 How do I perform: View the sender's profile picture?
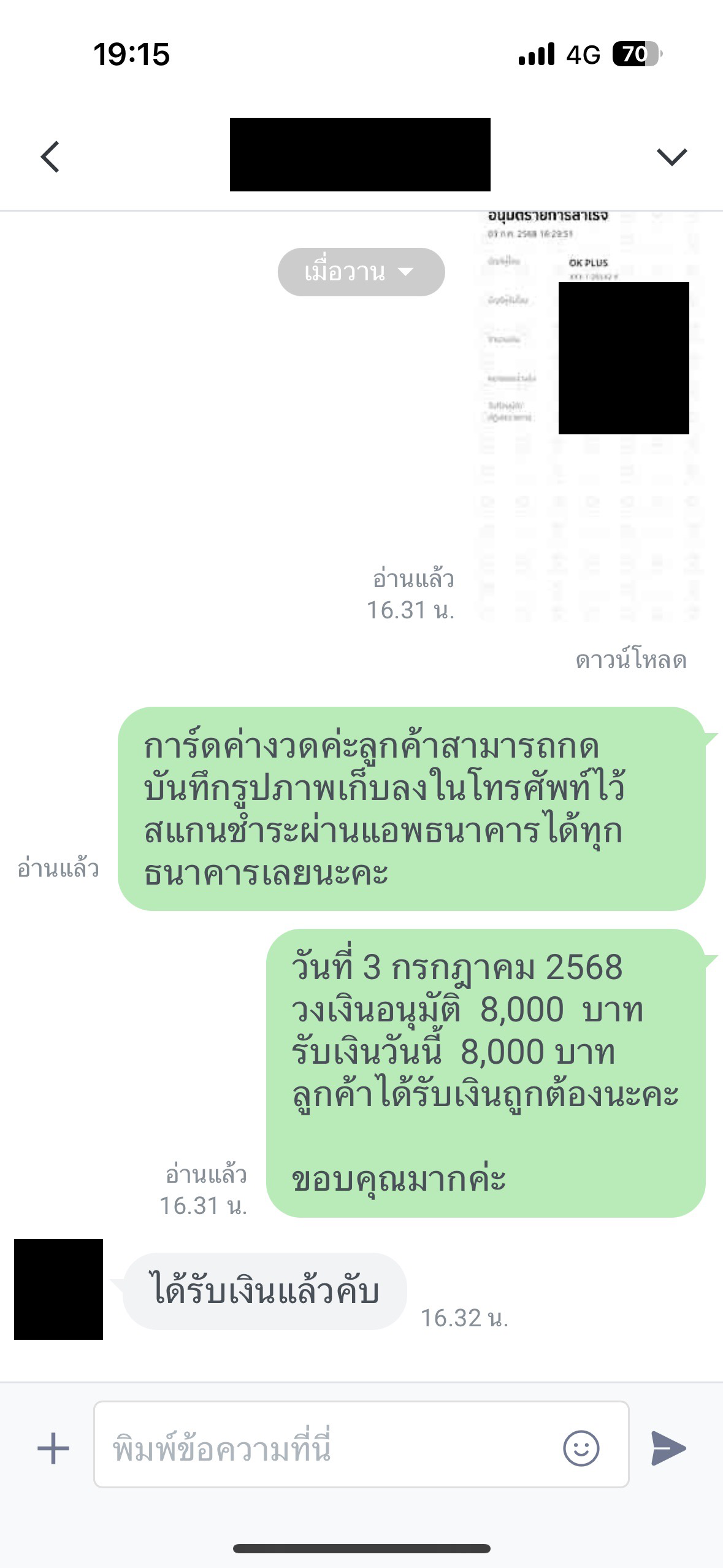coord(59,1289)
